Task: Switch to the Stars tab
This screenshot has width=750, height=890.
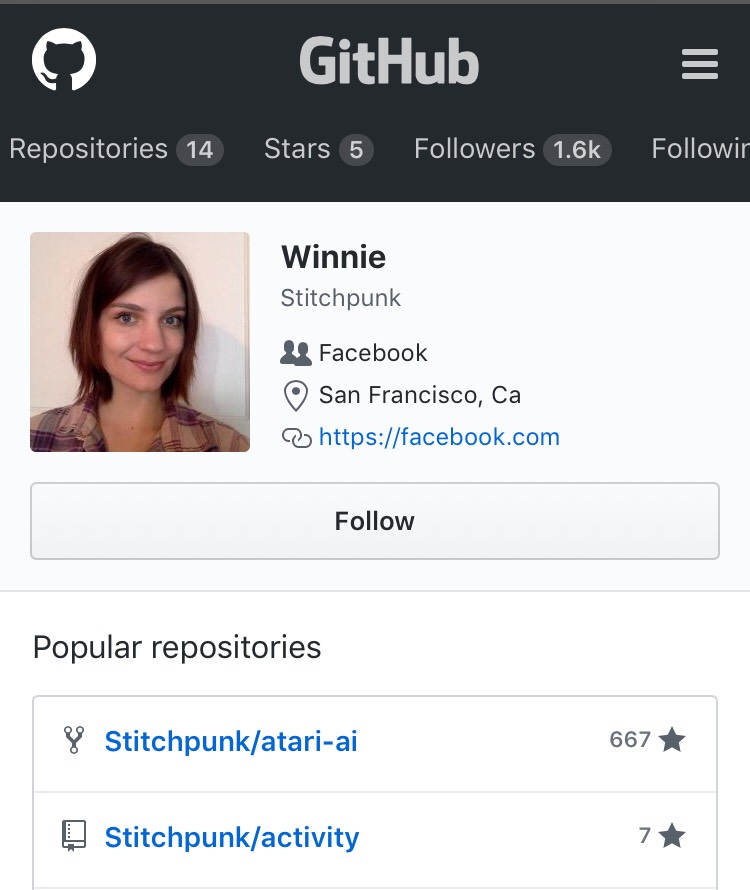Action: tap(318, 149)
